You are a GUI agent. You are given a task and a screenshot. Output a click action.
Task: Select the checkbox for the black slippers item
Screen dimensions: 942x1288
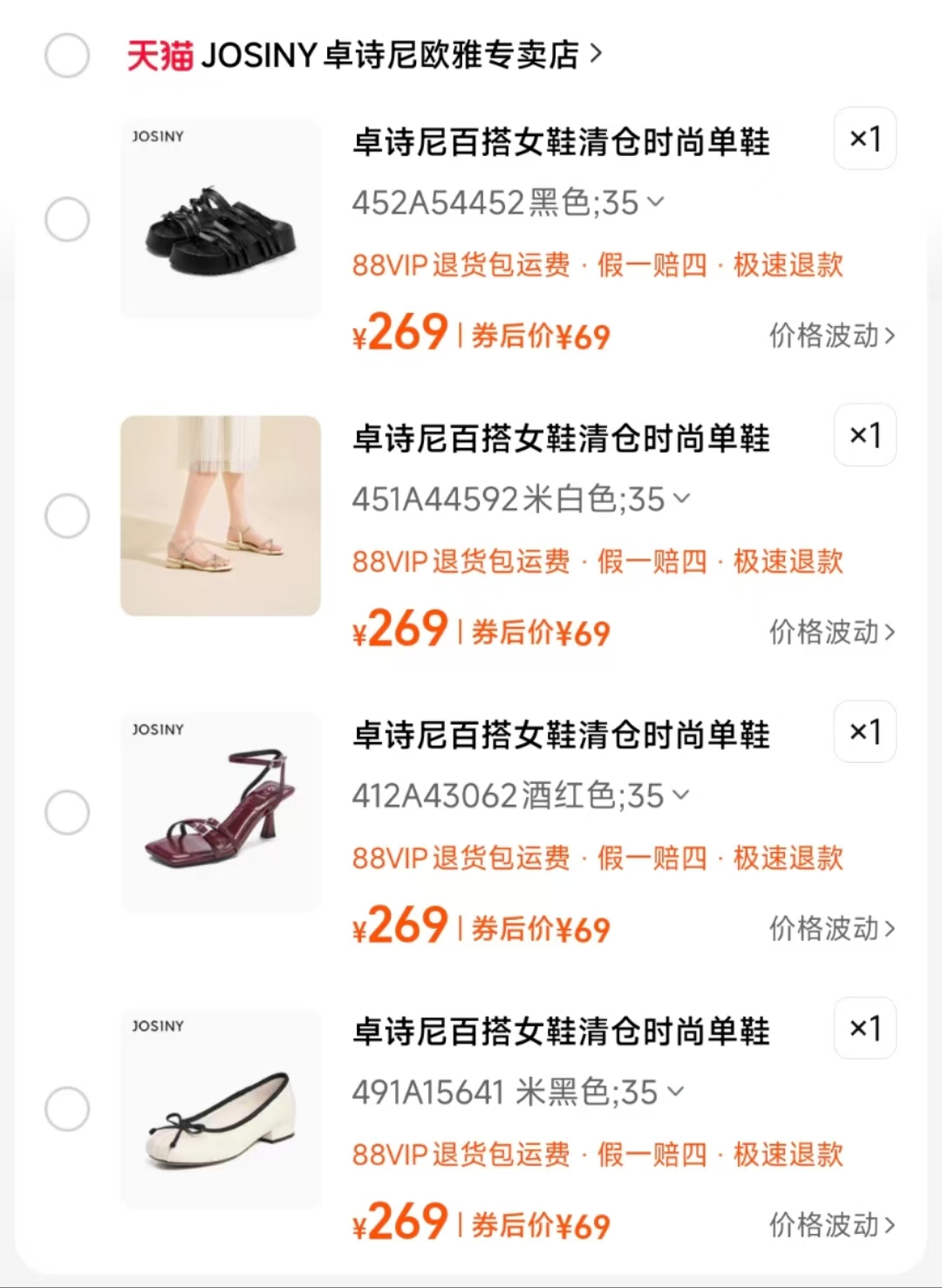pyautogui.click(x=67, y=220)
